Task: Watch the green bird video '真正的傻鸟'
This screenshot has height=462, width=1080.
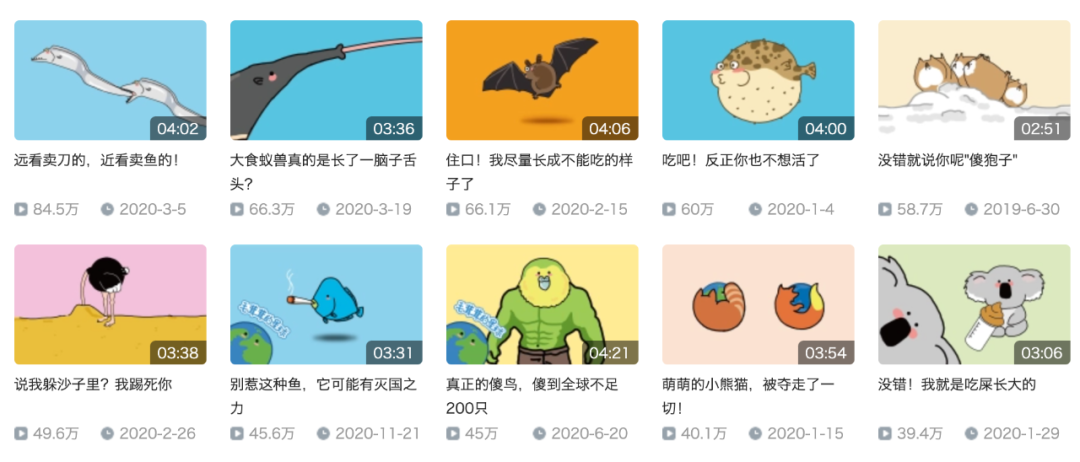Action: [542, 304]
